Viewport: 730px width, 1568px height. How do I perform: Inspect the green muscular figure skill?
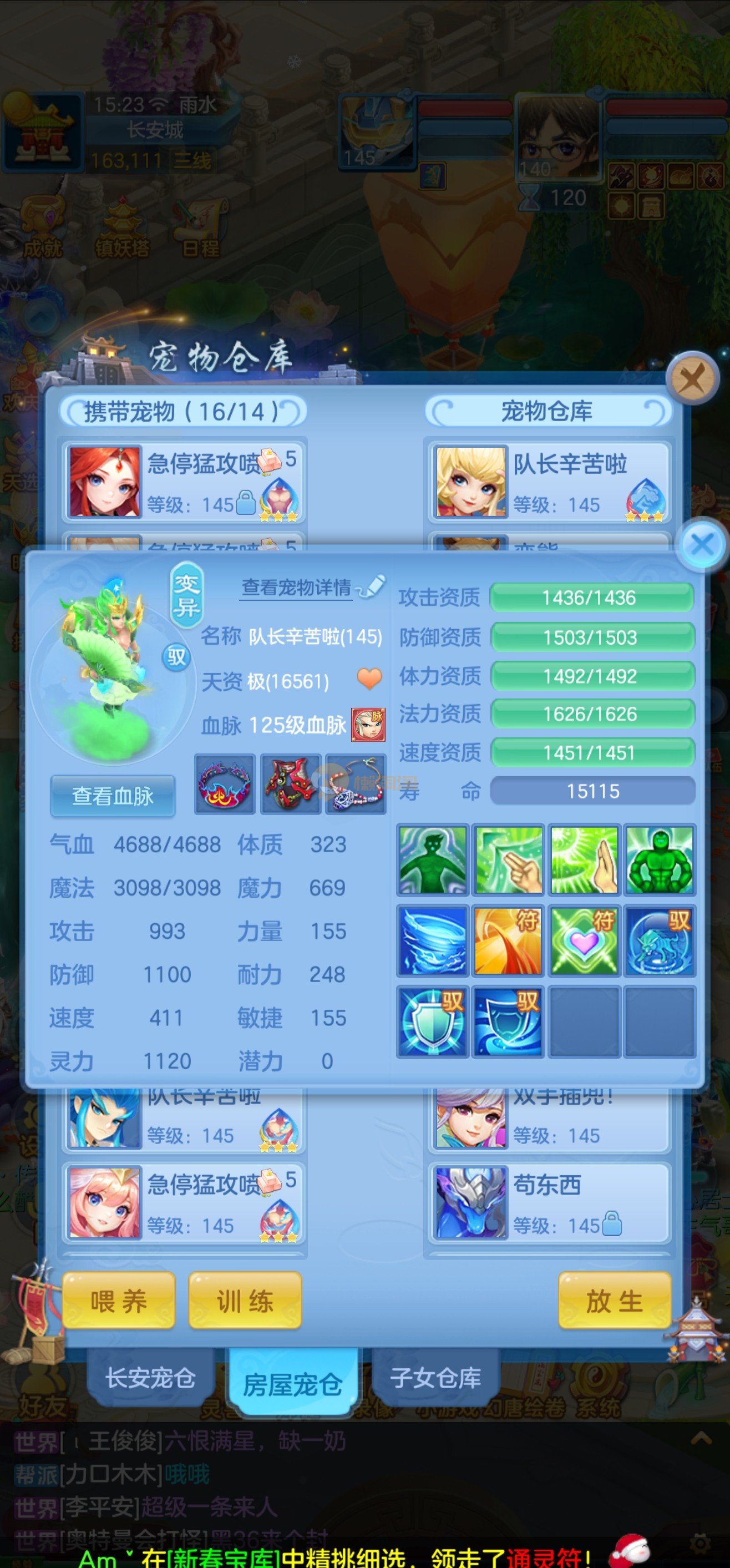[660, 859]
